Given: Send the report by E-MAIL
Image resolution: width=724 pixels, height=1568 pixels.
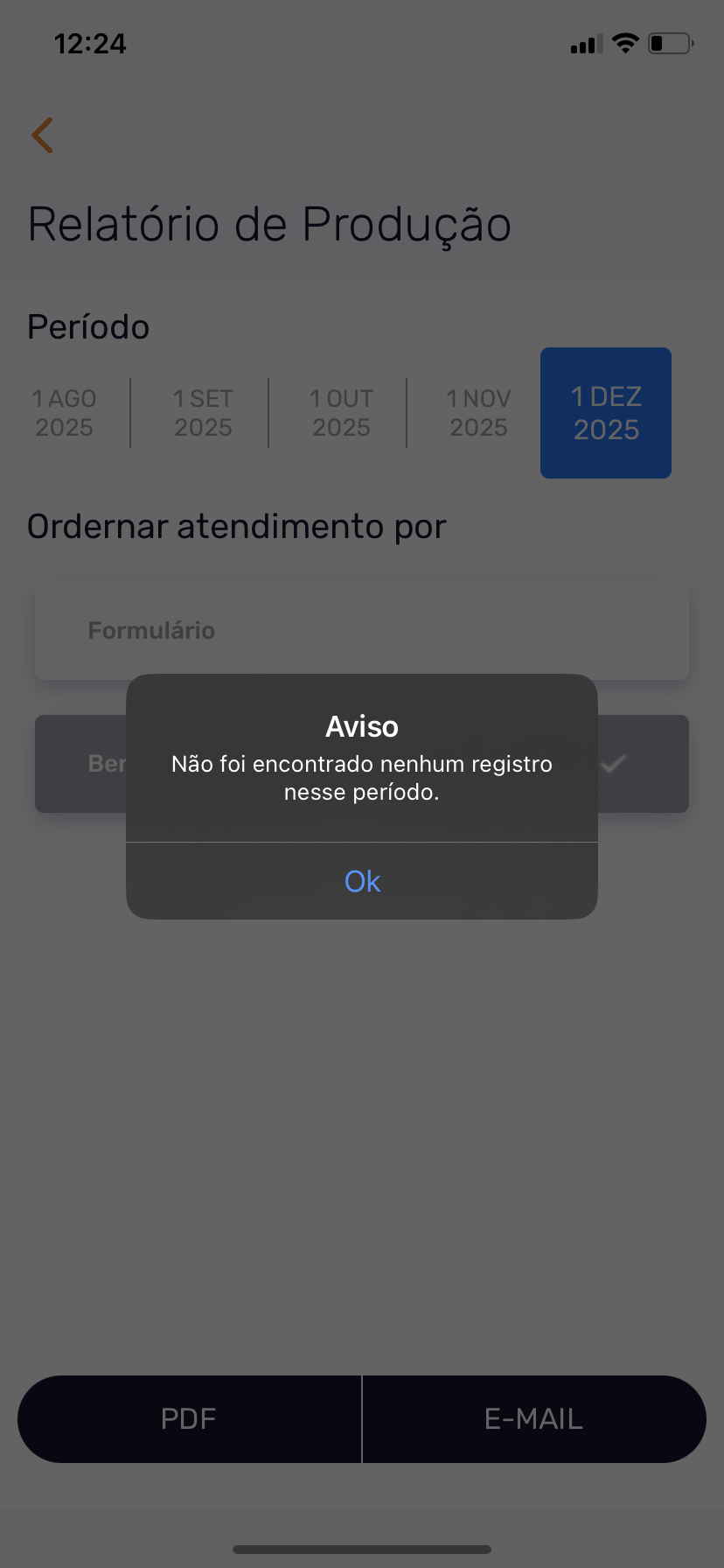Looking at the screenshot, I should [x=533, y=1418].
